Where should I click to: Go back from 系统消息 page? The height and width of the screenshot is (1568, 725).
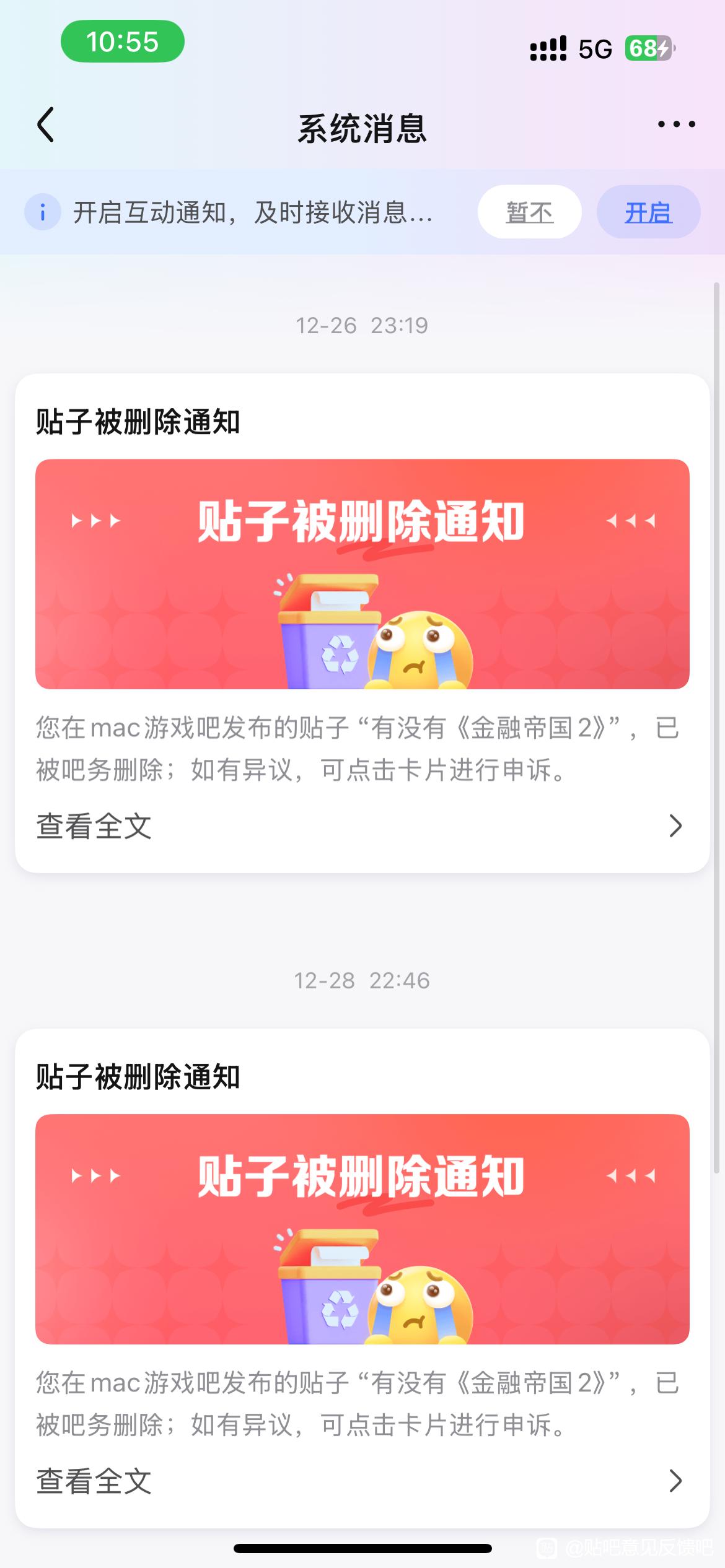coord(46,124)
